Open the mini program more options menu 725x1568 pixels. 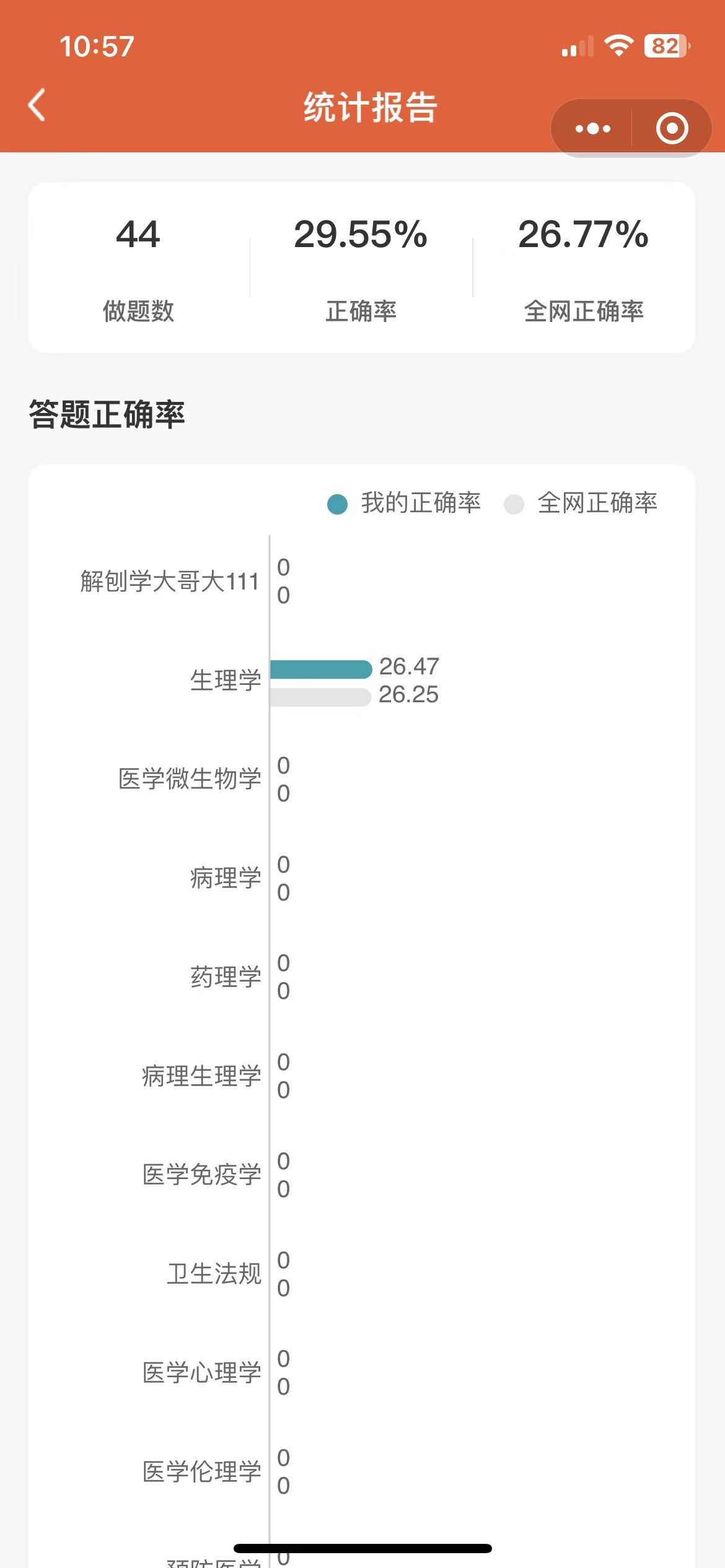592,128
